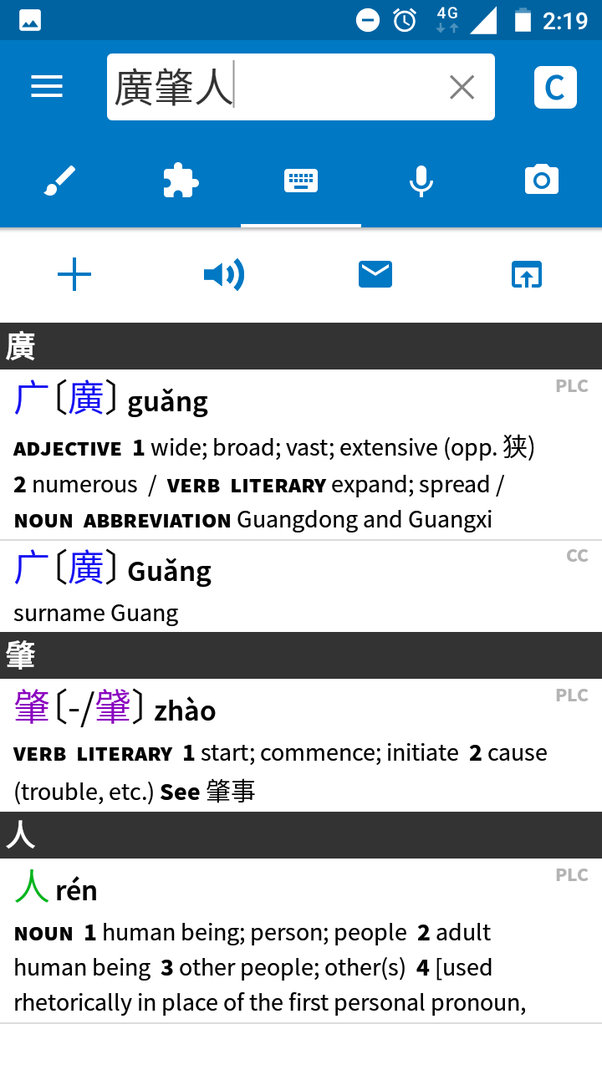Toggle the C language mode button
The image size is (602, 1070).
click(555, 87)
